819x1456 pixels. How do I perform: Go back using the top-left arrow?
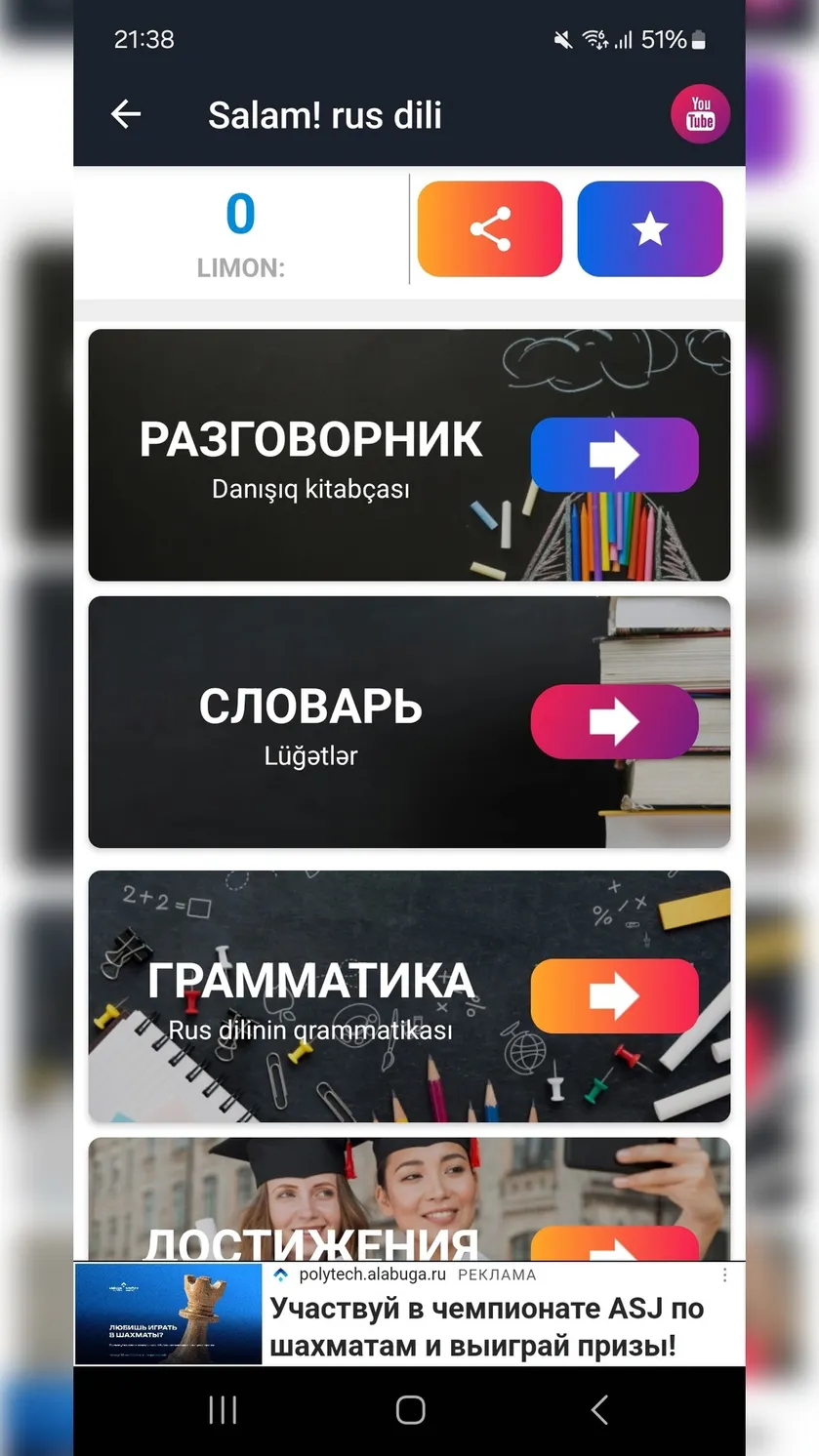(x=126, y=115)
